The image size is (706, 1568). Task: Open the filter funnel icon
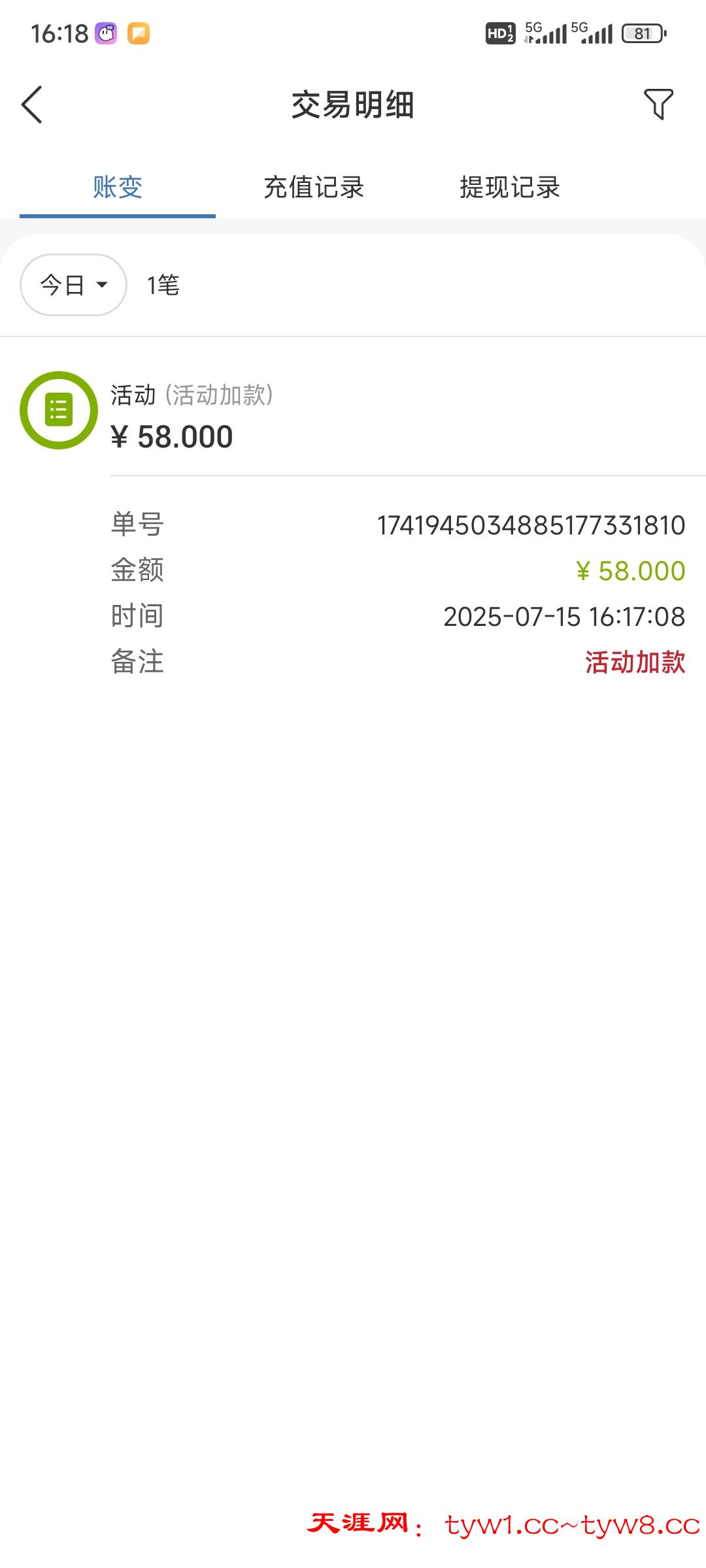coord(658,105)
